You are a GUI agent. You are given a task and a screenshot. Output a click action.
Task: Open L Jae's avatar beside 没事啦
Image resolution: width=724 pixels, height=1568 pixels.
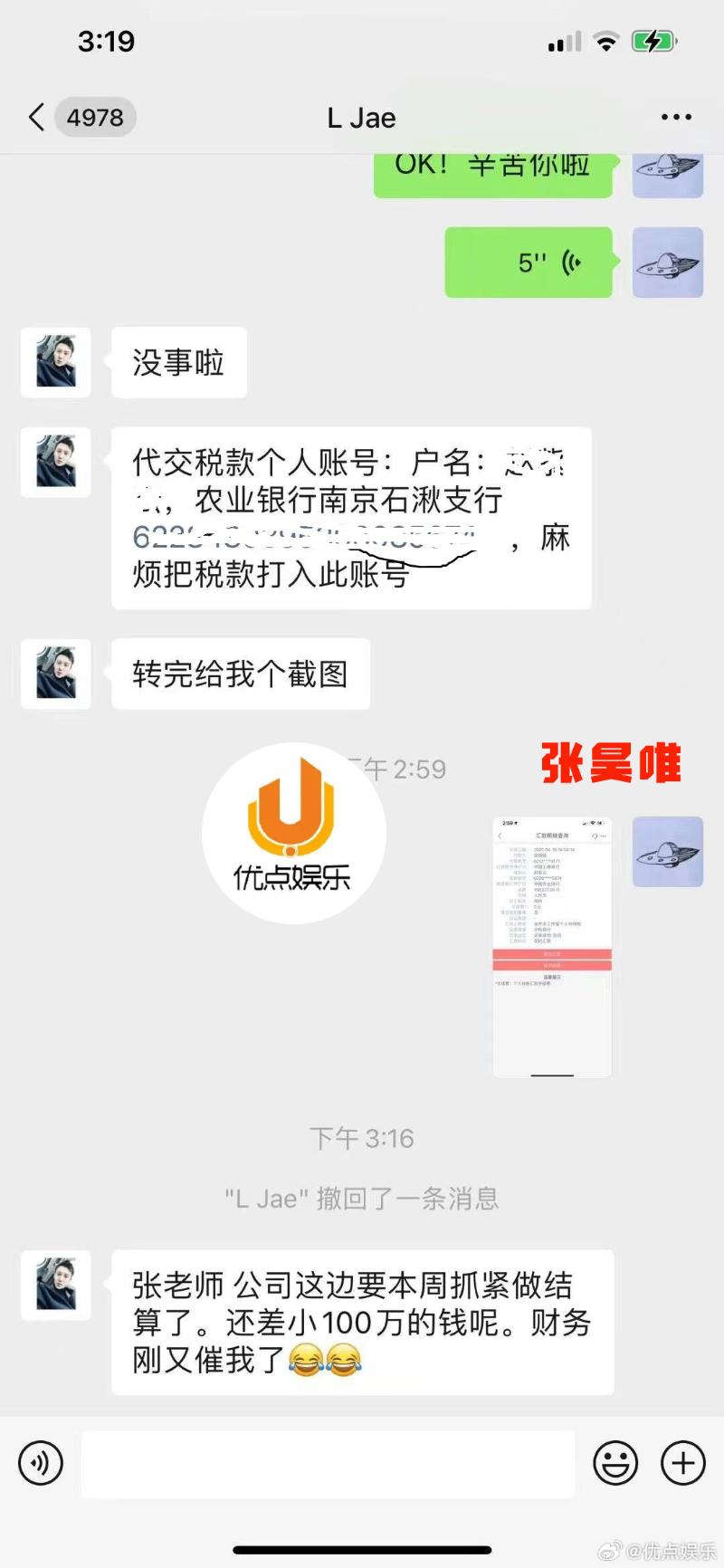click(x=56, y=362)
